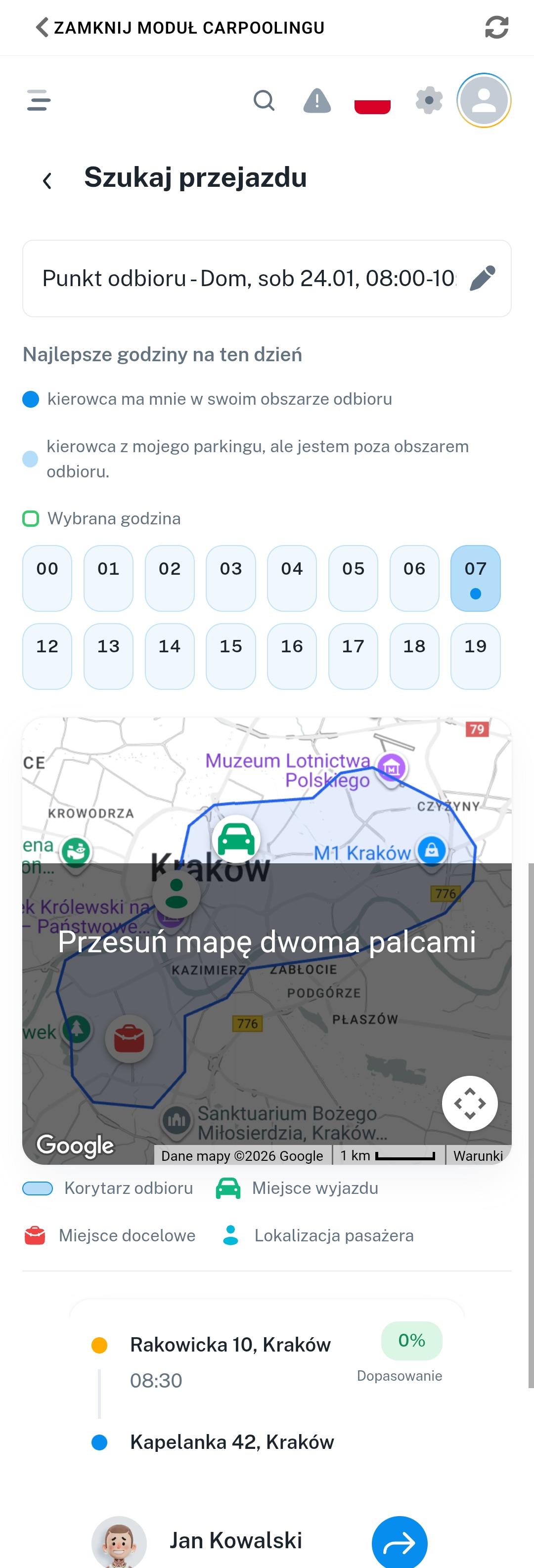Viewport: 534px width, 1568px height.
Task: Edit the Punkt odbioru search details
Action: coord(482,278)
